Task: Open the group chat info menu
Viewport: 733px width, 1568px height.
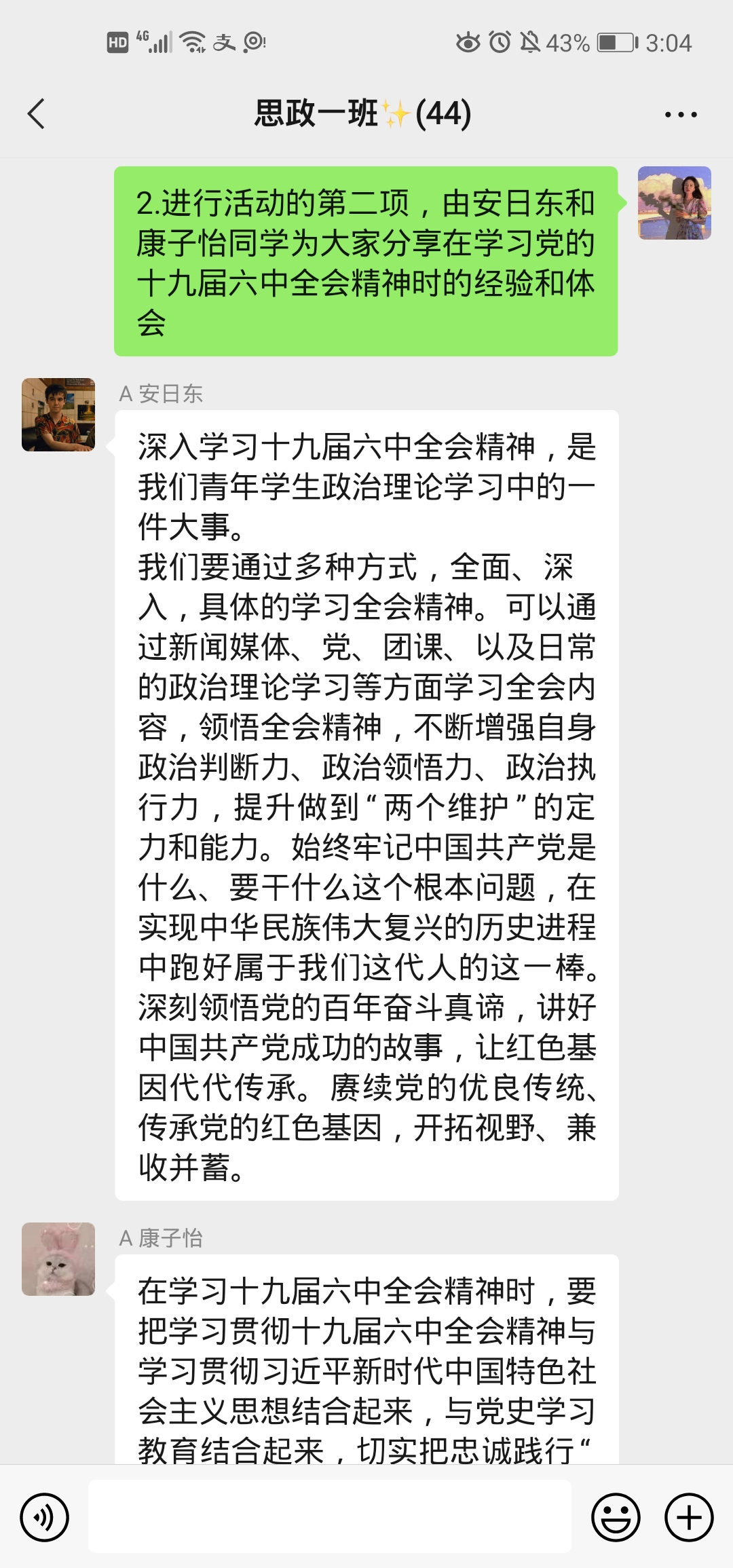Action: click(681, 115)
